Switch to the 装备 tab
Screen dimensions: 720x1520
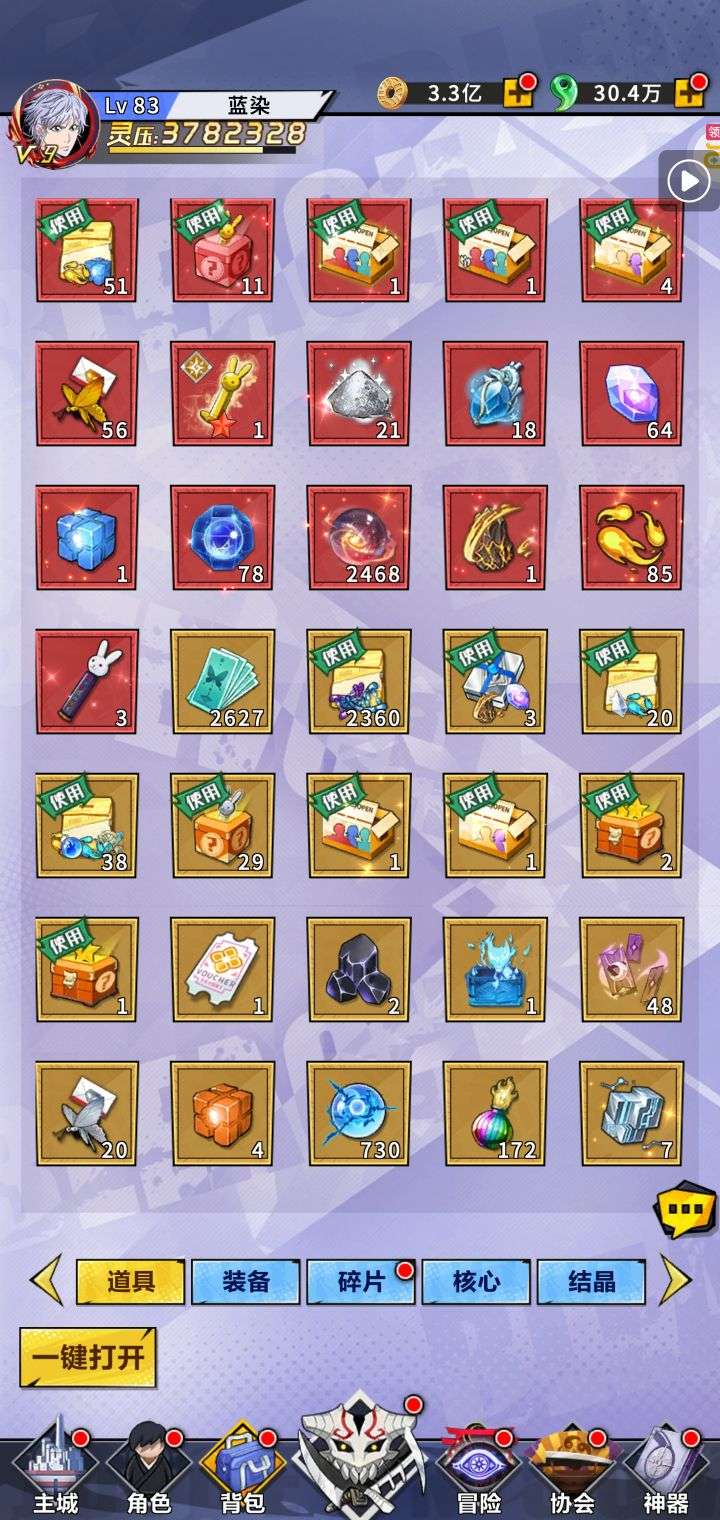pyautogui.click(x=245, y=1282)
